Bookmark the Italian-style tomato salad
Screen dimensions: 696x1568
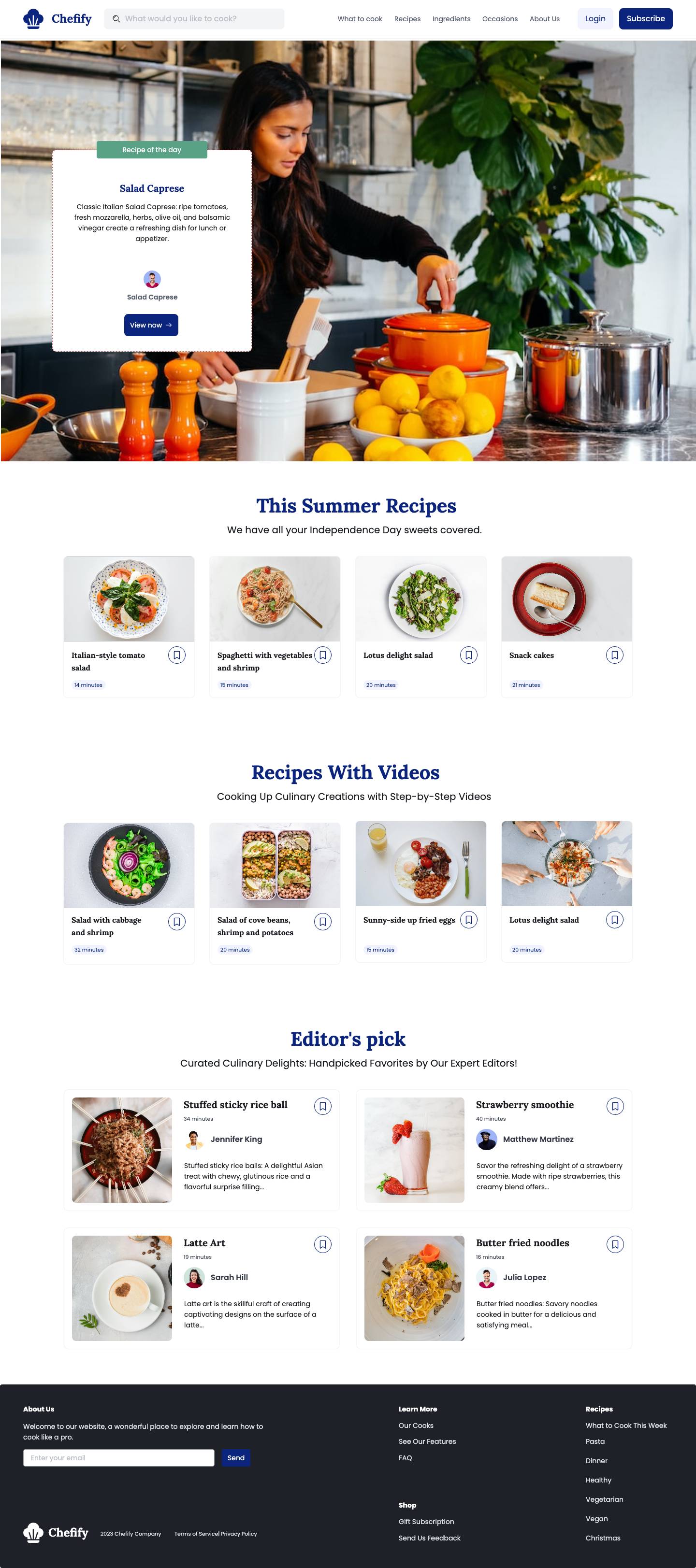click(x=176, y=655)
